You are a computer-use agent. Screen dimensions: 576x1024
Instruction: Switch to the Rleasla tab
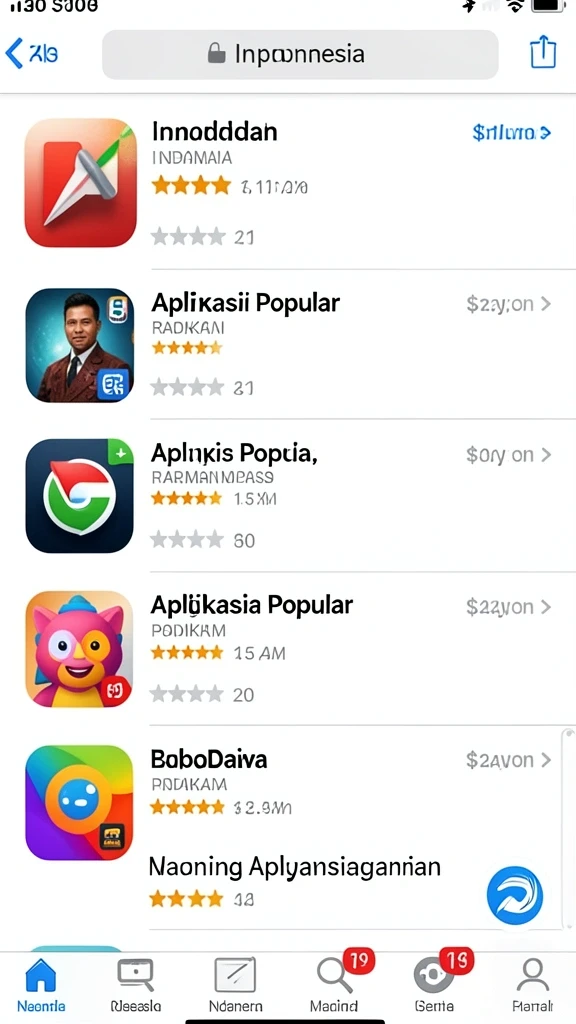click(x=135, y=985)
